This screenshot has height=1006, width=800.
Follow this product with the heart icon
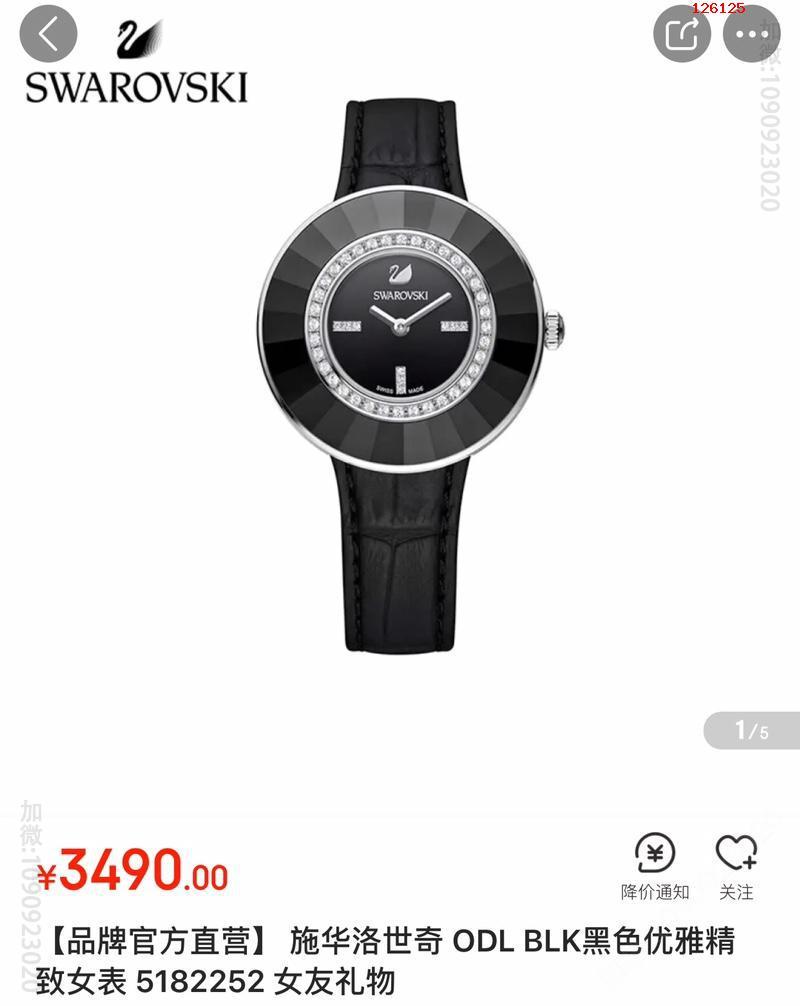coord(736,866)
